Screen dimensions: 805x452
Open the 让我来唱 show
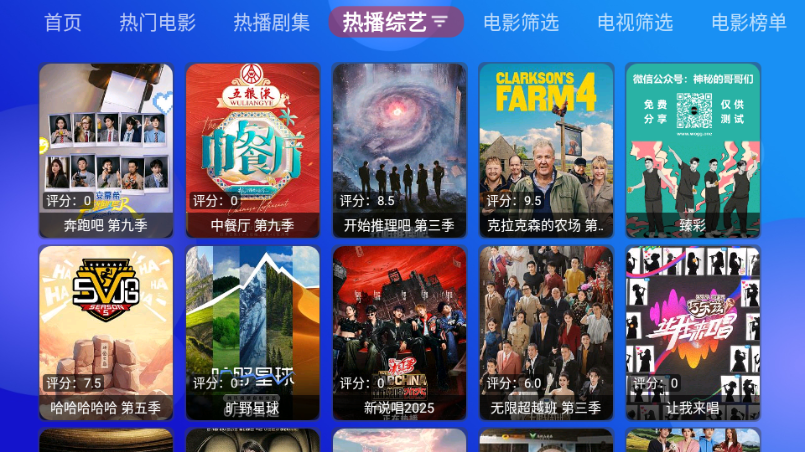pyautogui.click(x=693, y=333)
